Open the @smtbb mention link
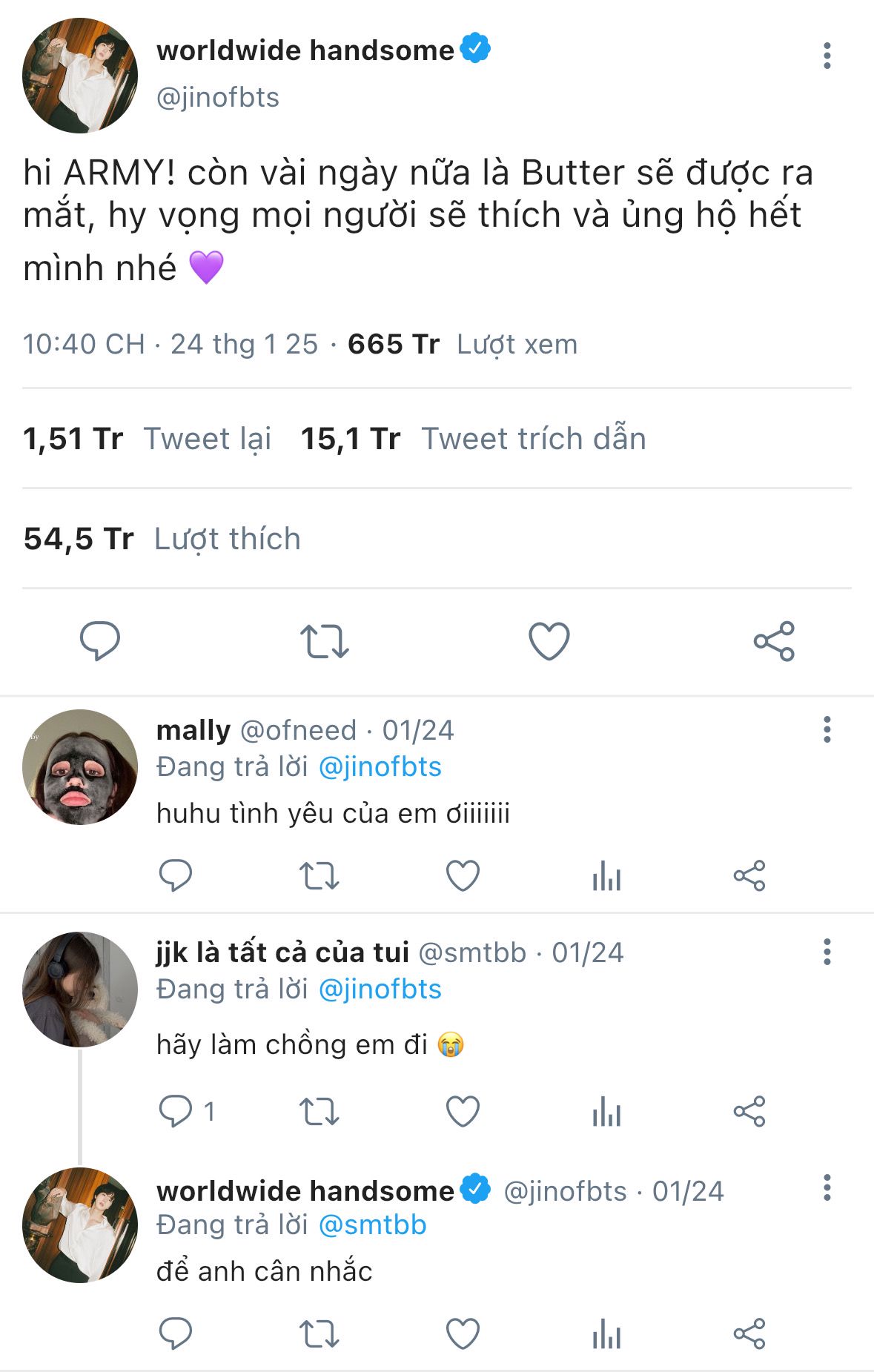Viewport: 874px width, 1372px height. click(x=372, y=1225)
